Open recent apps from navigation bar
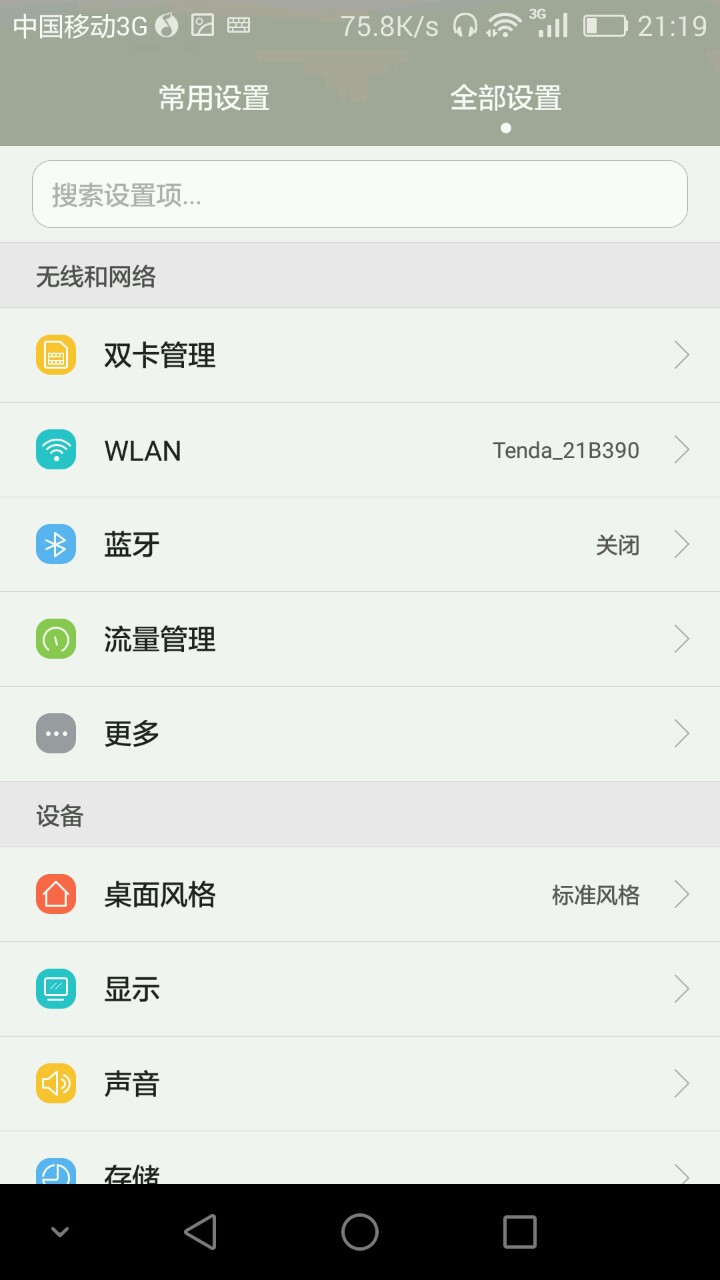 point(519,1232)
